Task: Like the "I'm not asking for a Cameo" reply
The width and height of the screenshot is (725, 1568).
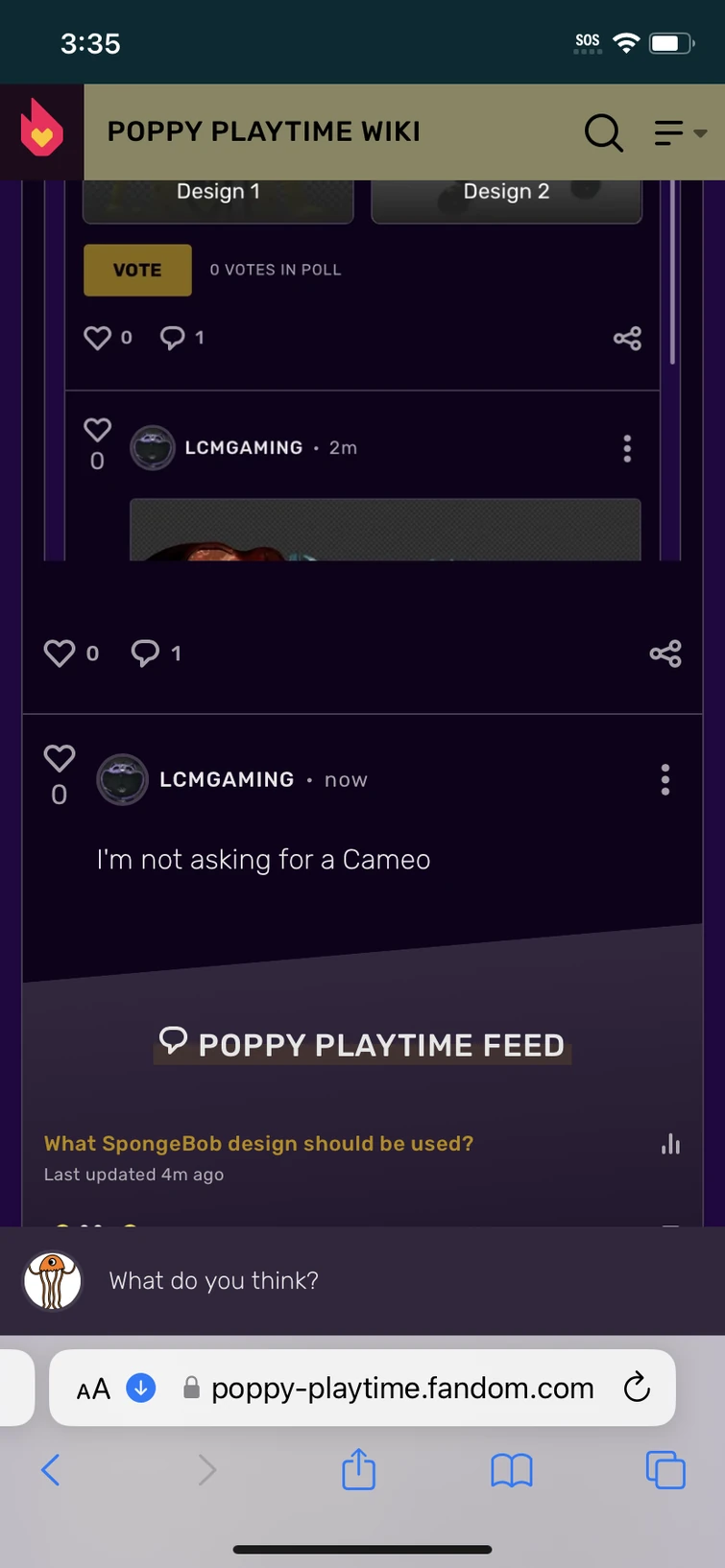Action: 60,759
